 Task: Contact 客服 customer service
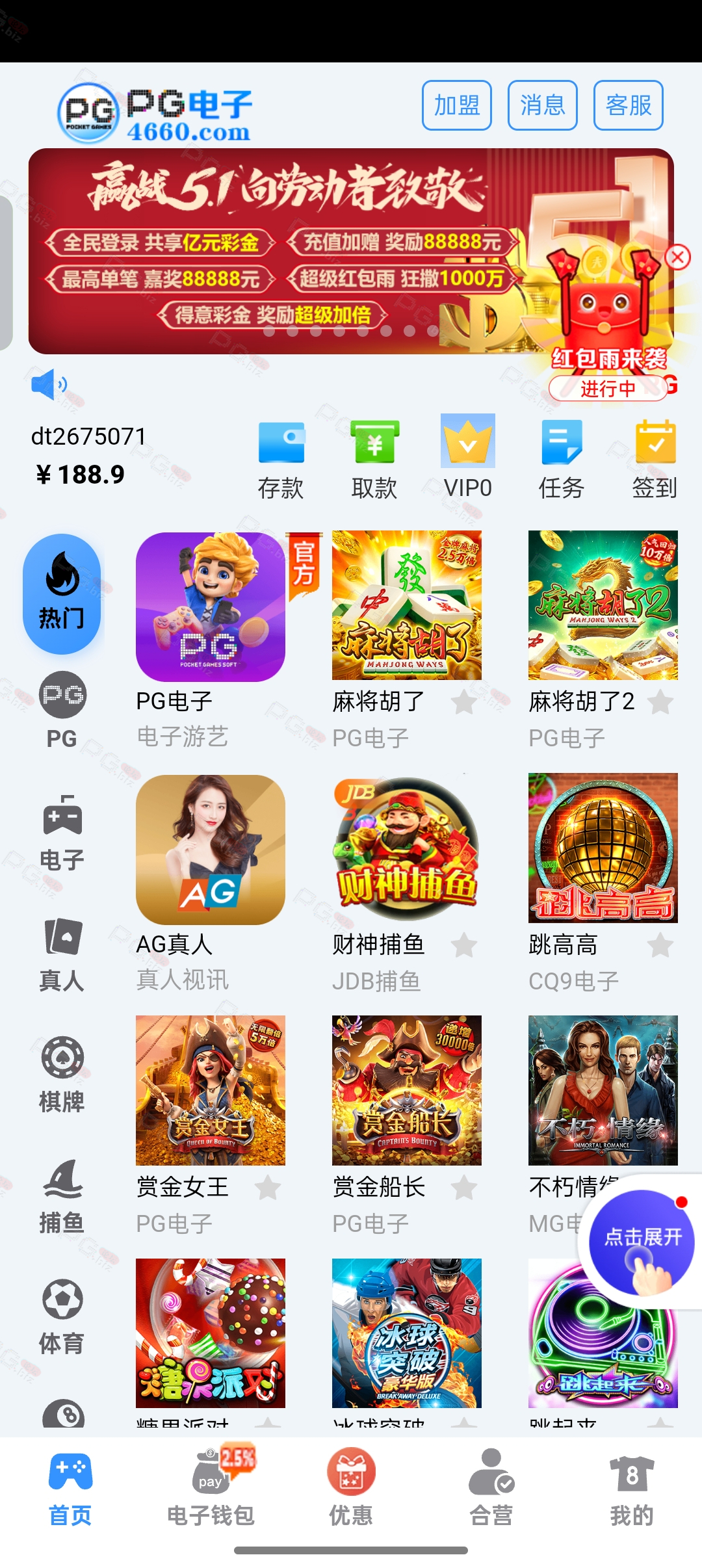[629, 105]
